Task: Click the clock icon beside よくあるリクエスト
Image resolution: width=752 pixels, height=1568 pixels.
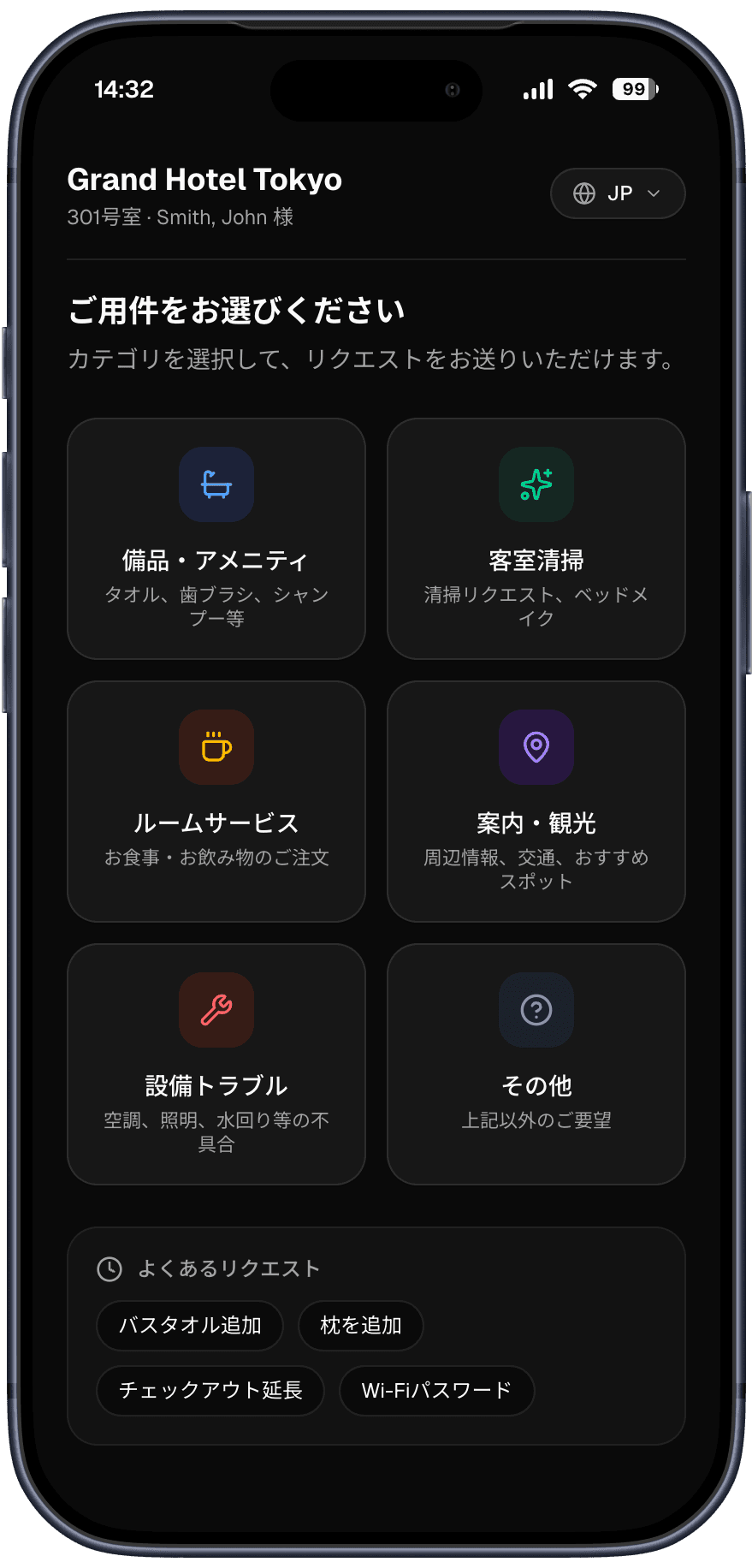Action: pos(110,1269)
